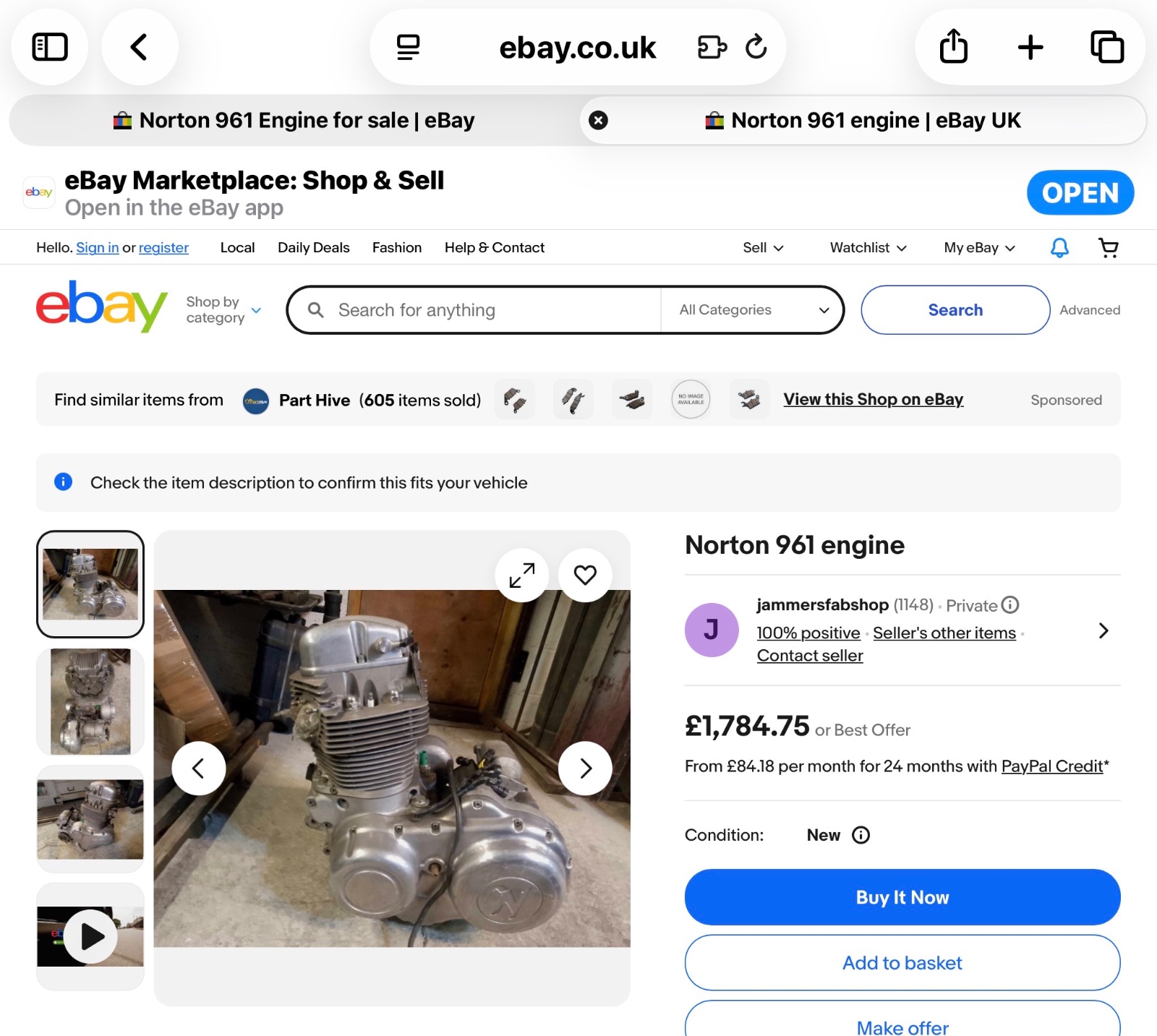Open listing in the eBay app
Image resolution: width=1157 pixels, height=1036 pixels.
[x=1080, y=192]
